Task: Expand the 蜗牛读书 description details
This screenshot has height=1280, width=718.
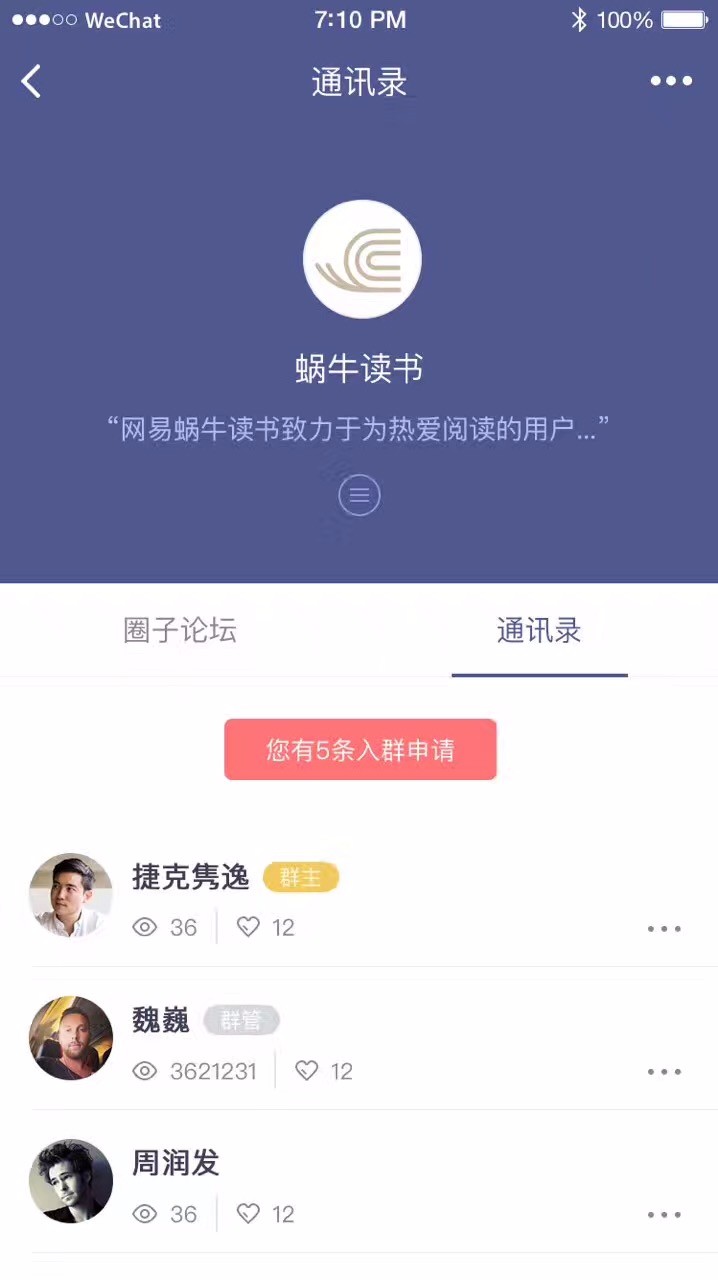Action: click(359, 495)
